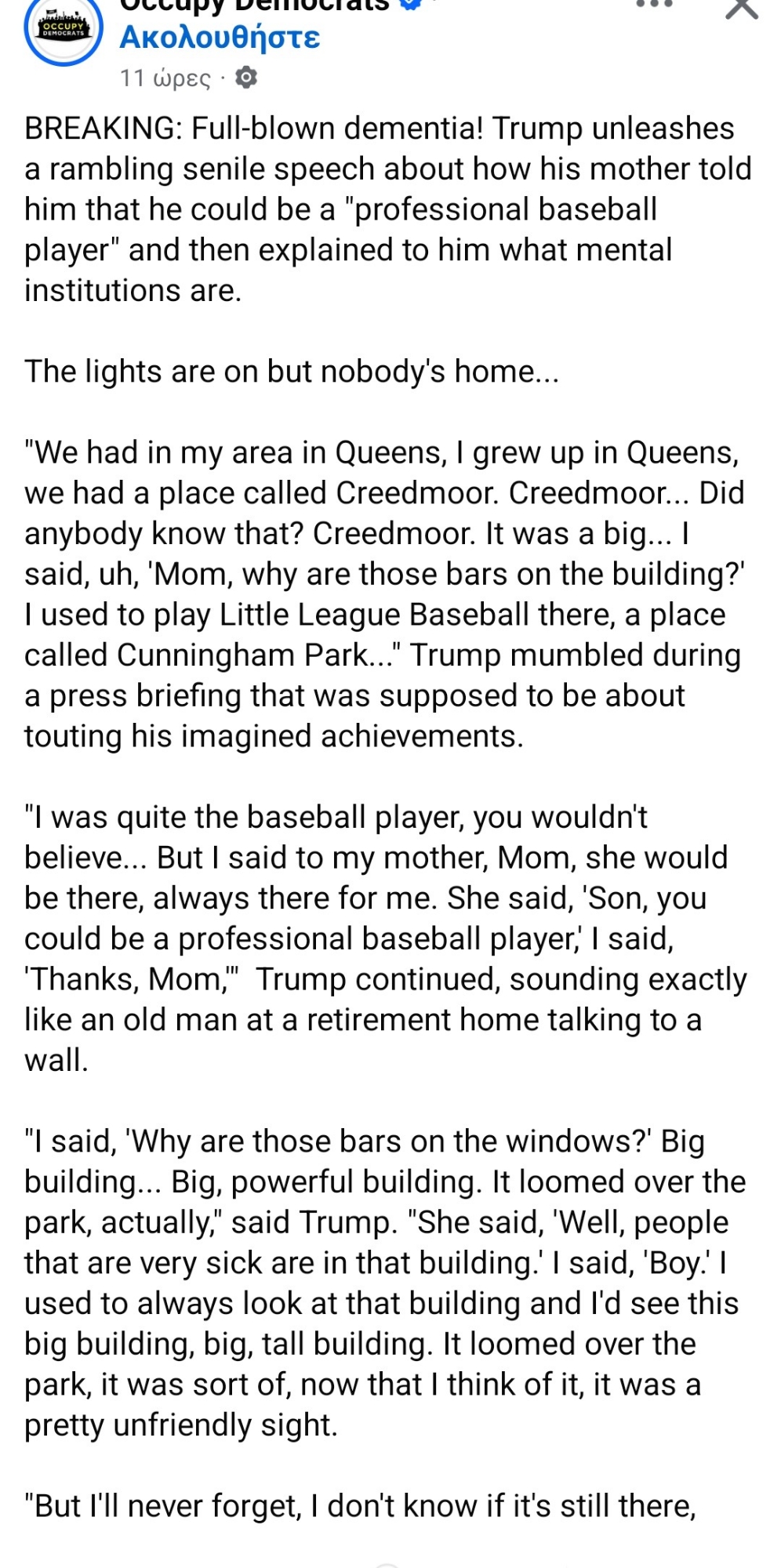
Task: Close the post with the X
Action: 740,6
